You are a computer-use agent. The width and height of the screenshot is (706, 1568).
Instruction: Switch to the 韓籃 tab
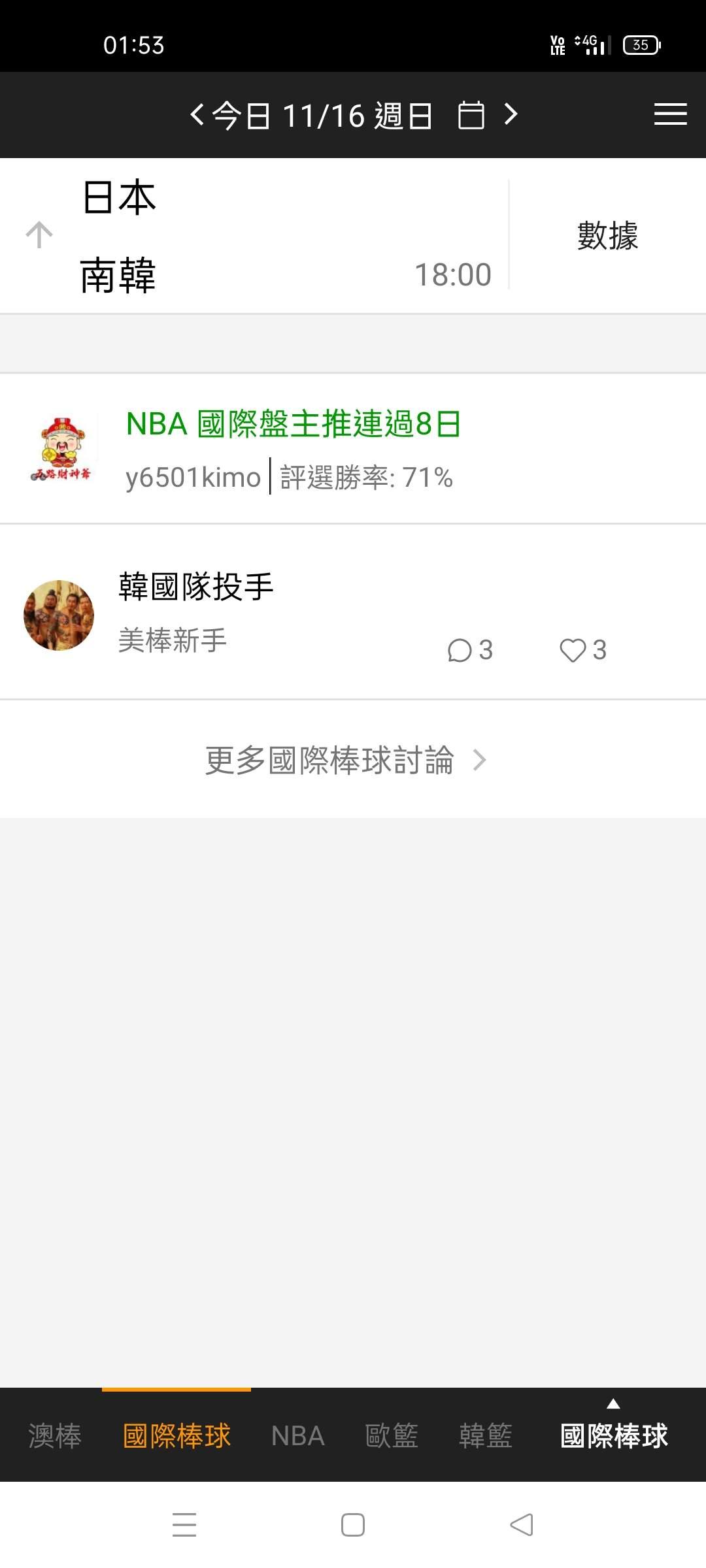pos(486,1436)
